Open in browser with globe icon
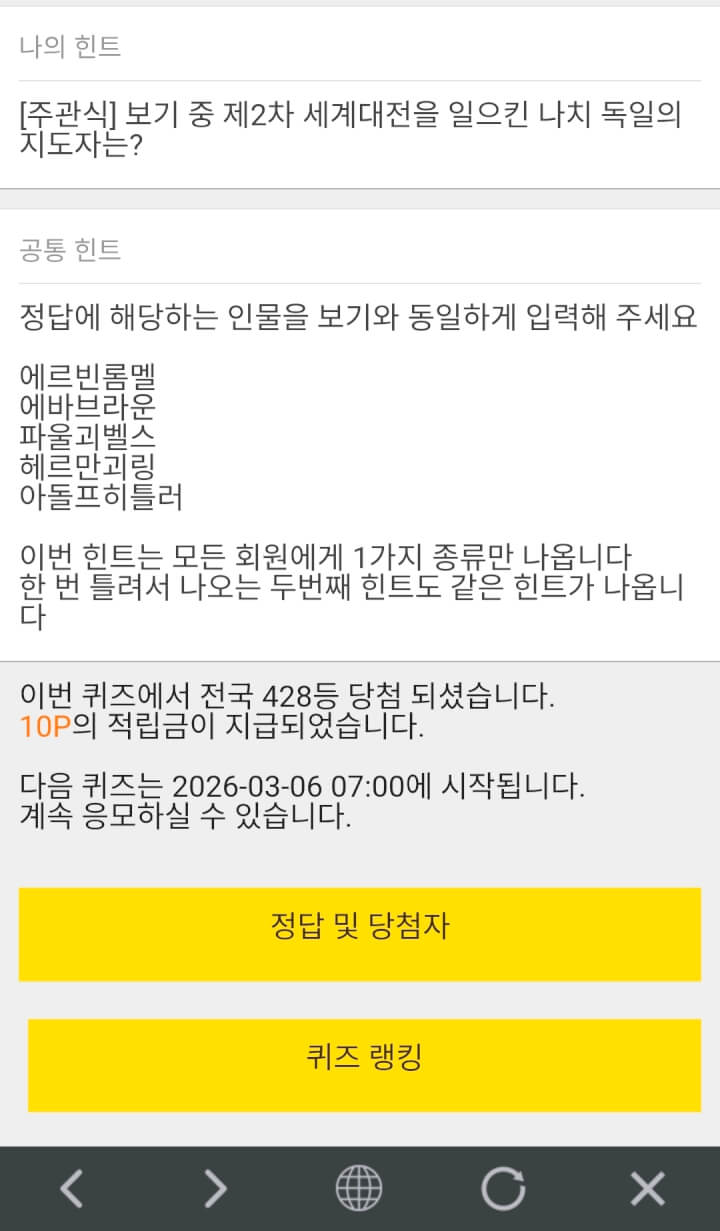The height and width of the screenshot is (1231, 720). pyautogui.click(x=359, y=1189)
